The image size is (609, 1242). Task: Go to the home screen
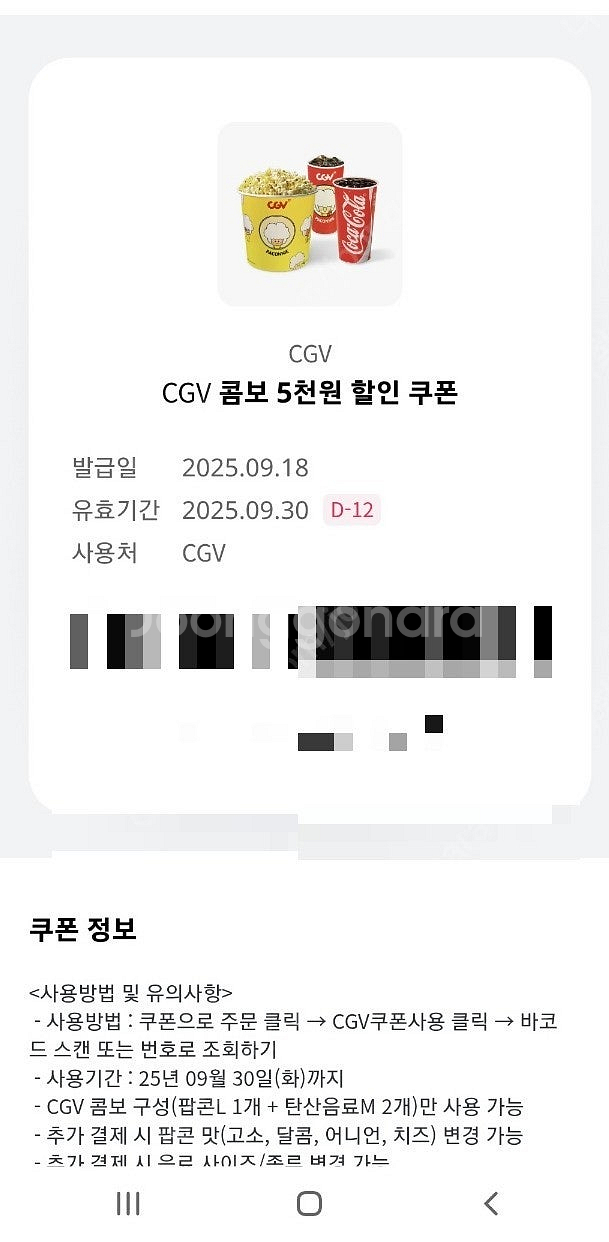310,1203
